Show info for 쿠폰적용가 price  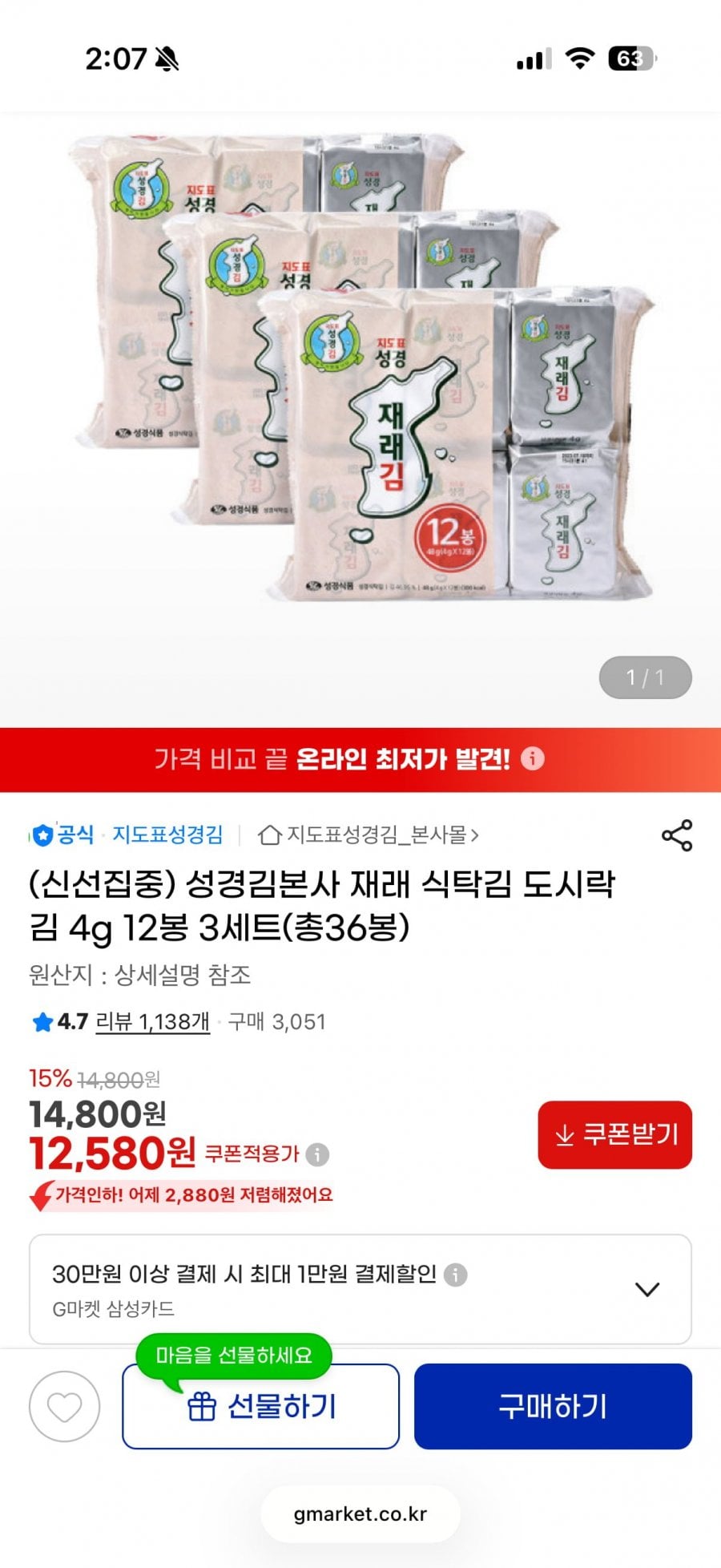pos(318,1154)
